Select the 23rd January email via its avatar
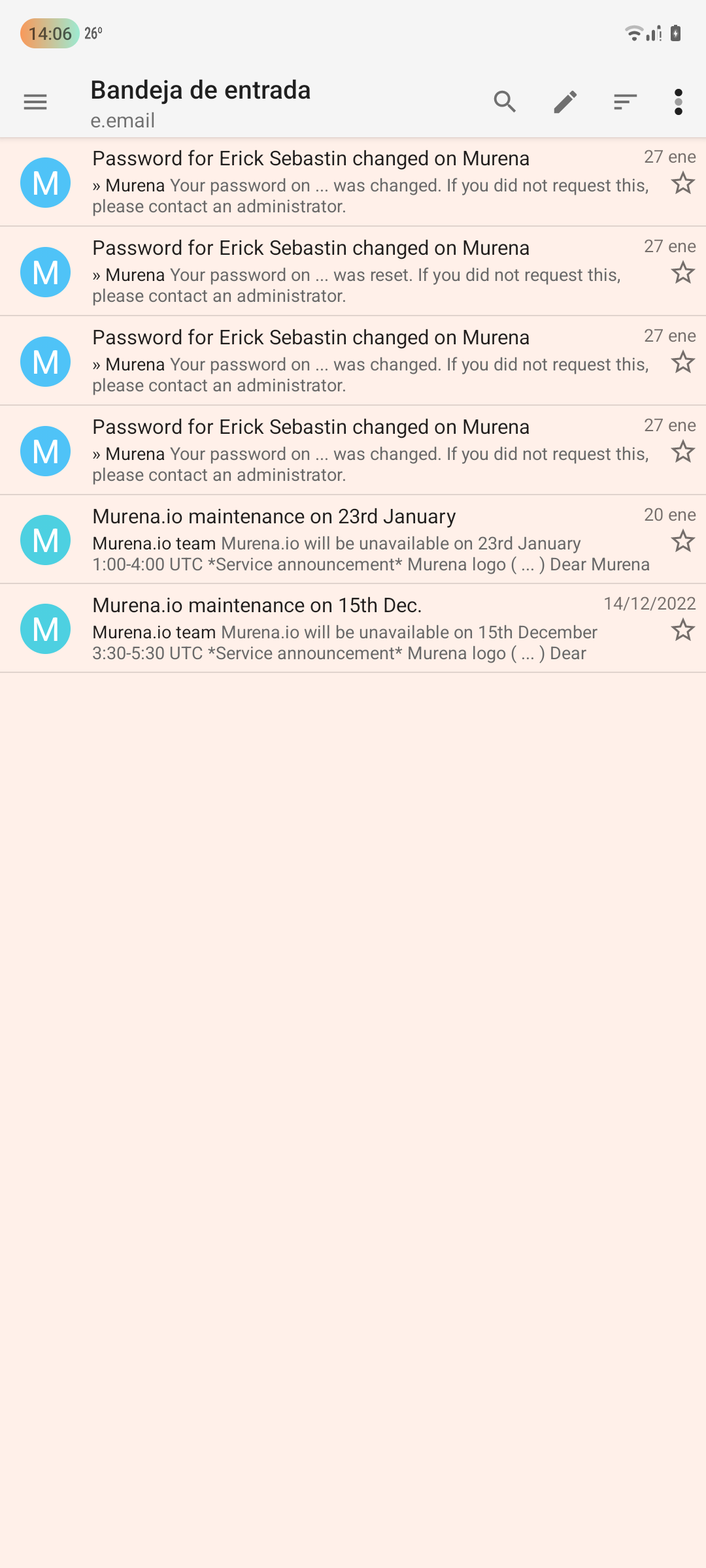The height and width of the screenshot is (1568, 706). pos(46,540)
